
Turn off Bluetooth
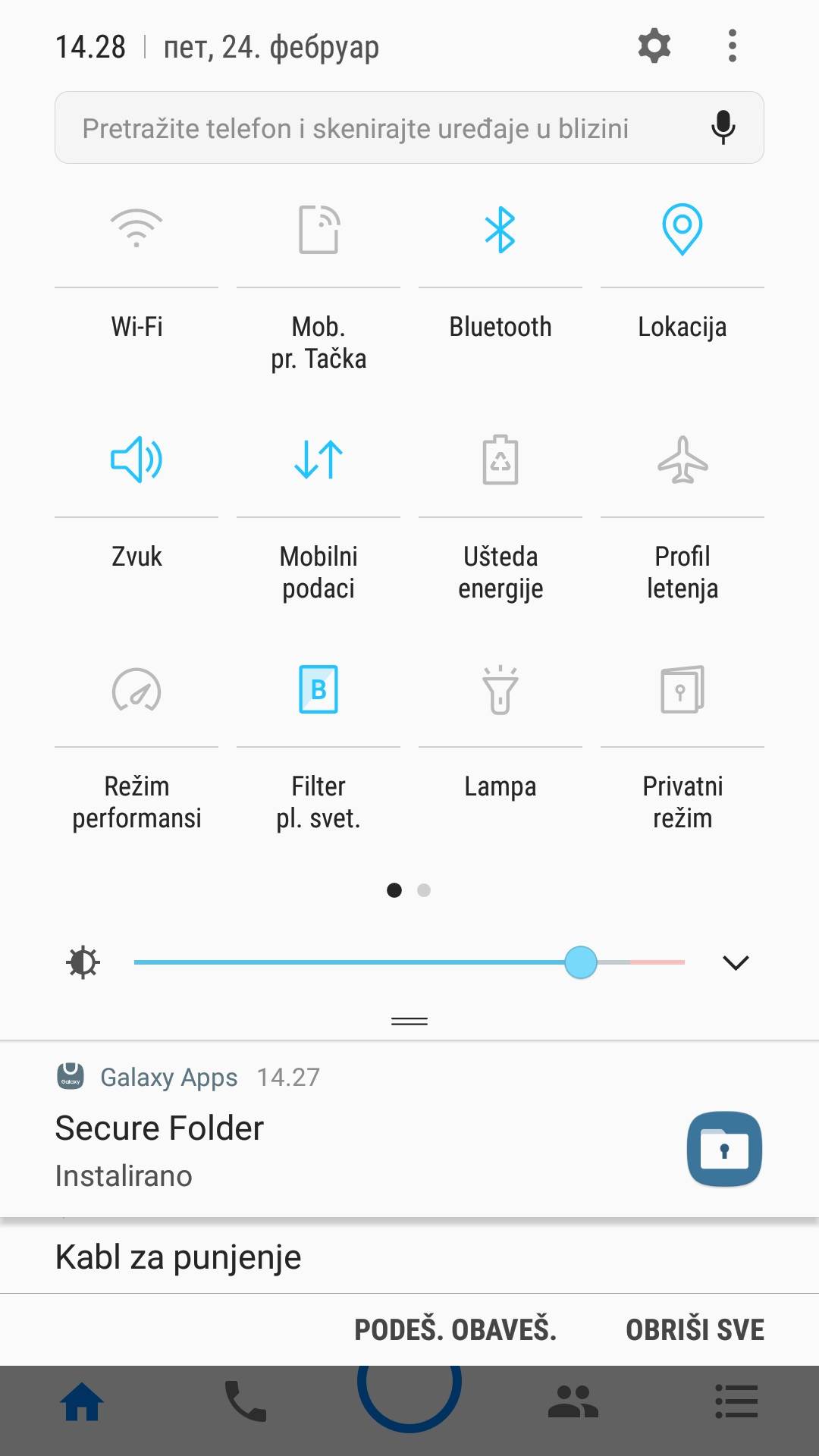(x=500, y=229)
